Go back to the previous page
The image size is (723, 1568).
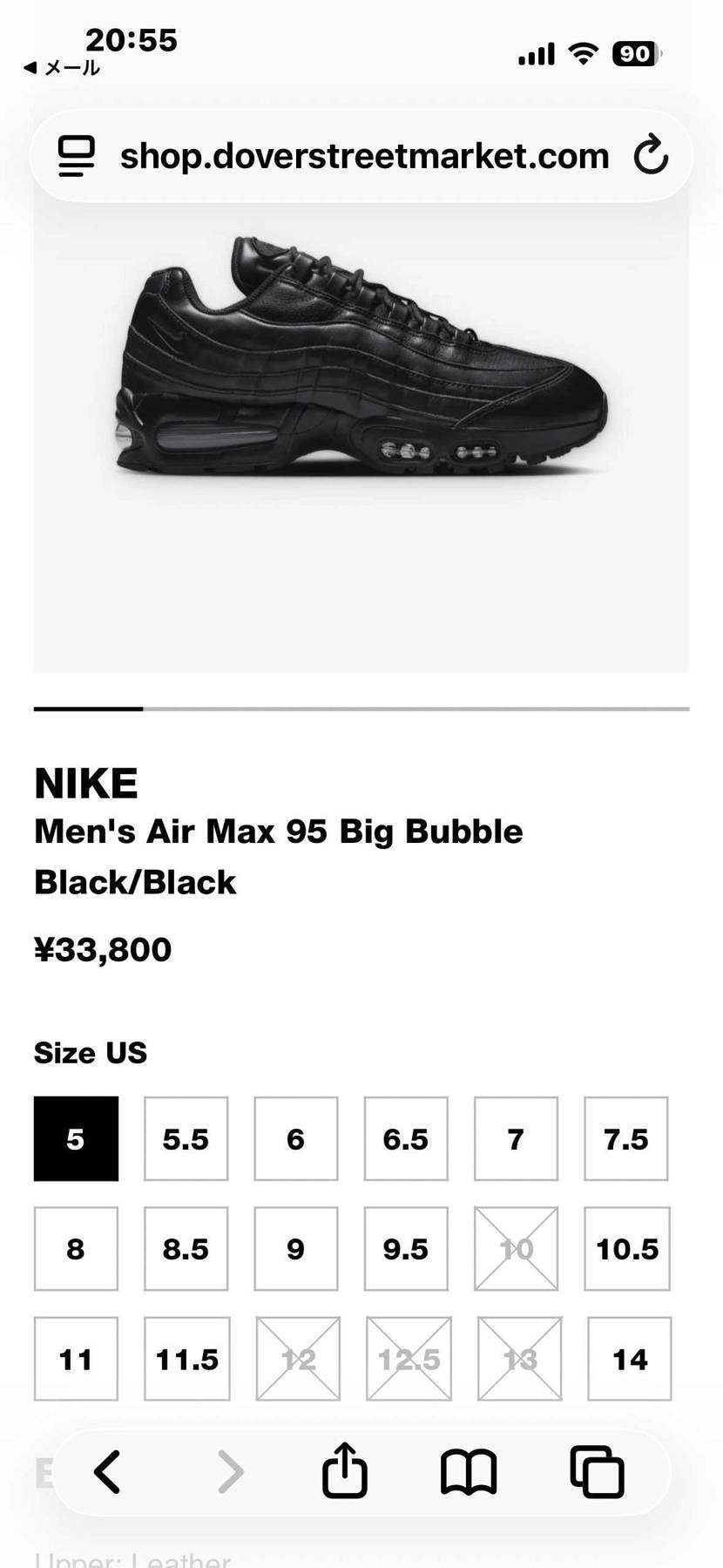click(x=107, y=1472)
